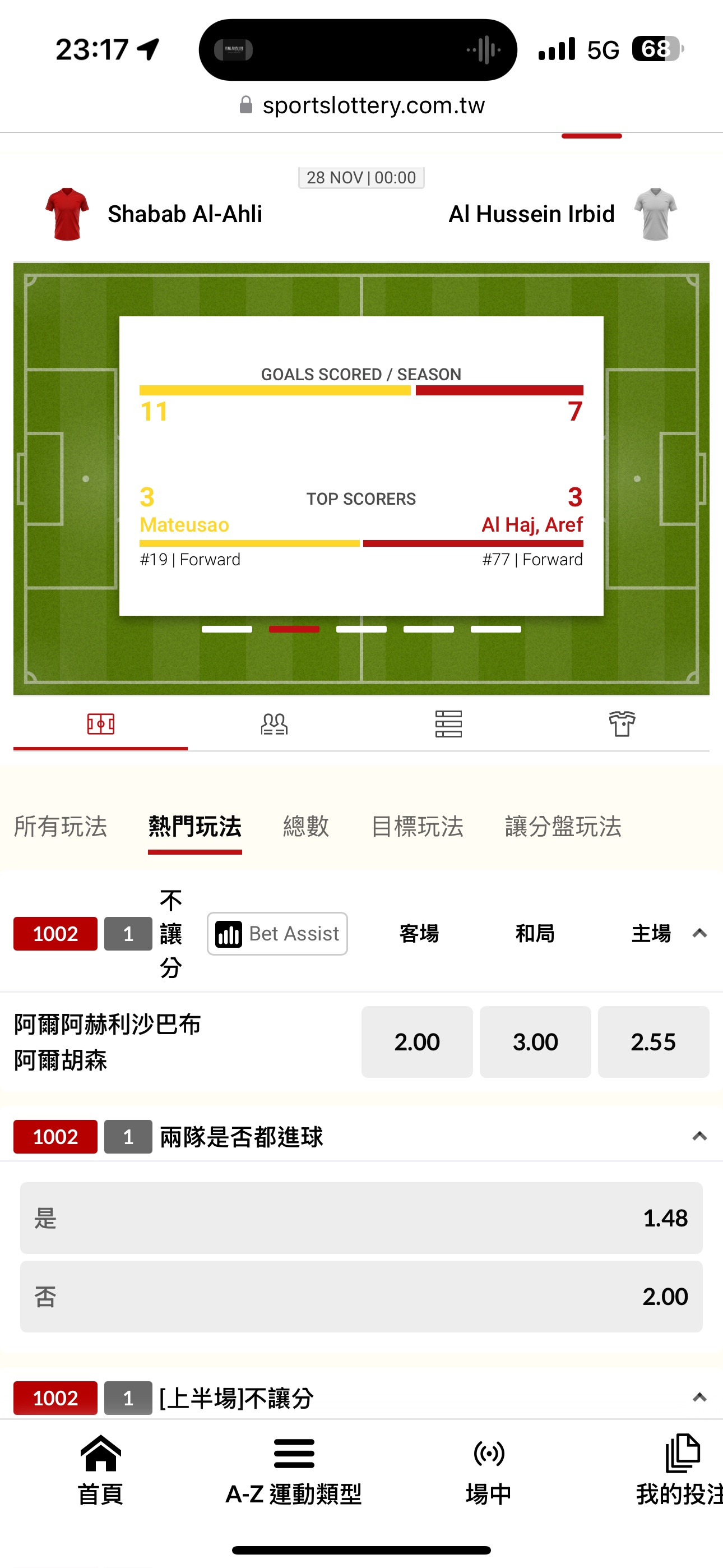Go to 首頁 home

[100, 1469]
